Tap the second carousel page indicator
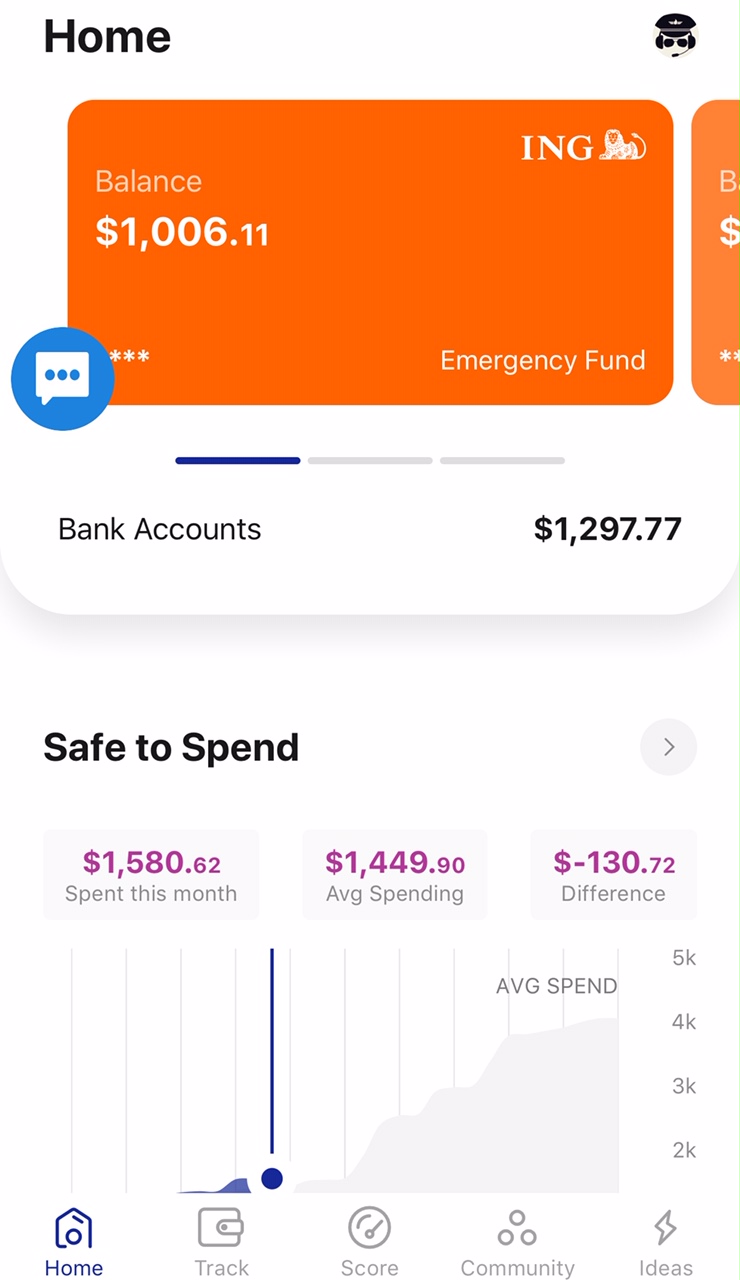This screenshot has width=740, height=1280. click(x=369, y=461)
